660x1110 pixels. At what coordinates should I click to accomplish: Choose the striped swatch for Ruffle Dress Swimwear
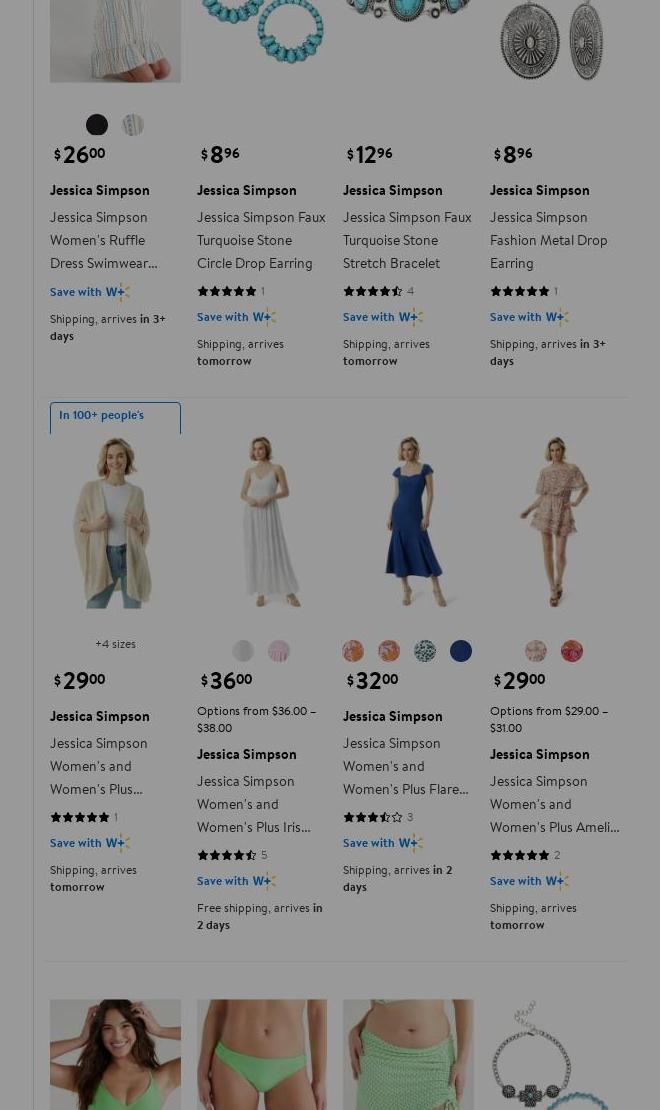pyautogui.click(x=133, y=125)
